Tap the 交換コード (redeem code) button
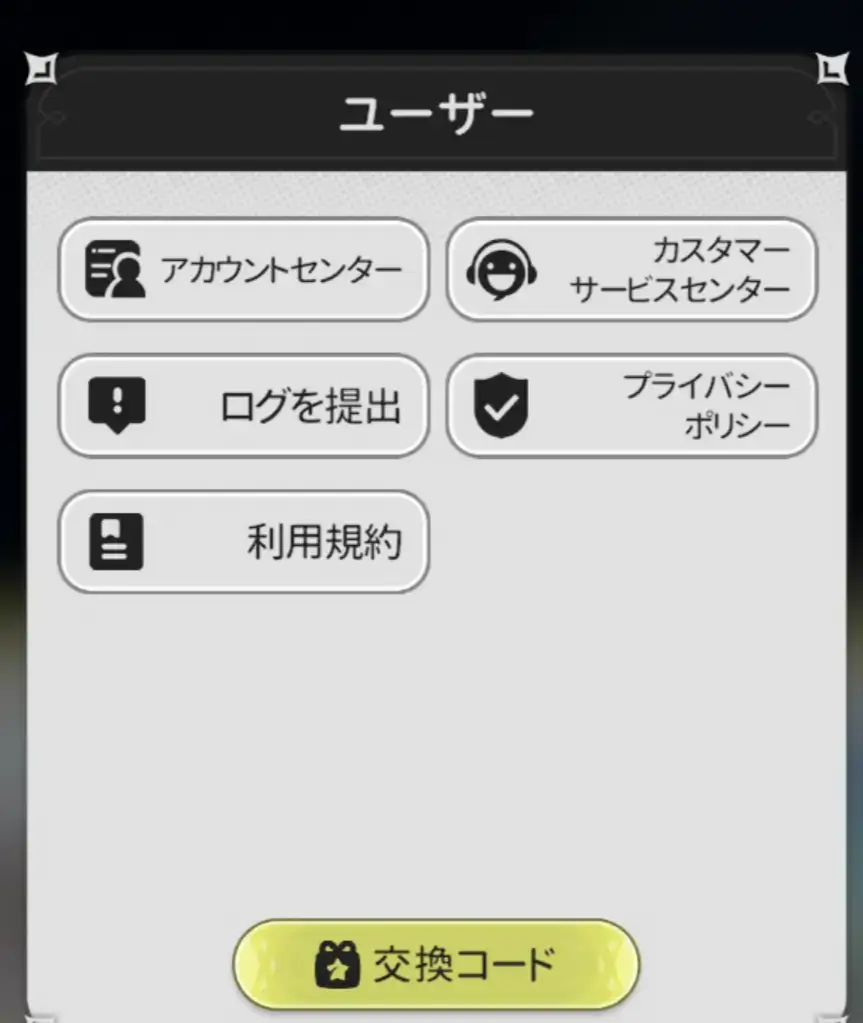 click(436, 965)
